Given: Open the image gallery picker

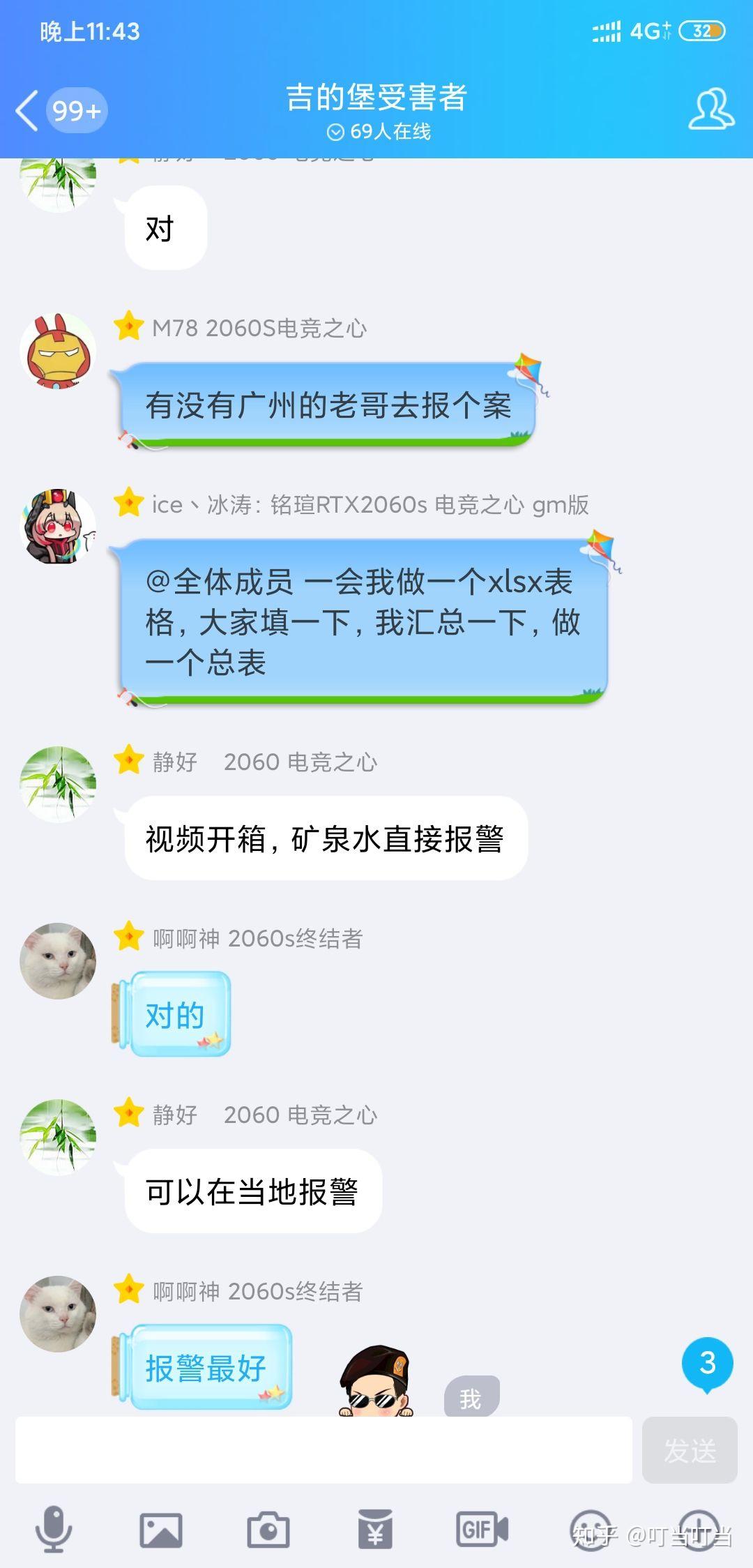Looking at the screenshot, I should (x=161, y=1530).
